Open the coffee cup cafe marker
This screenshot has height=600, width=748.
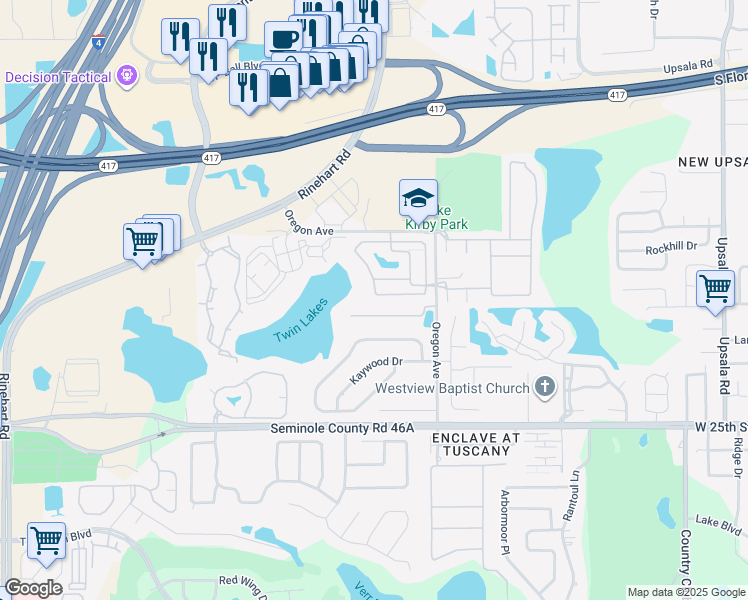click(283, 40)
